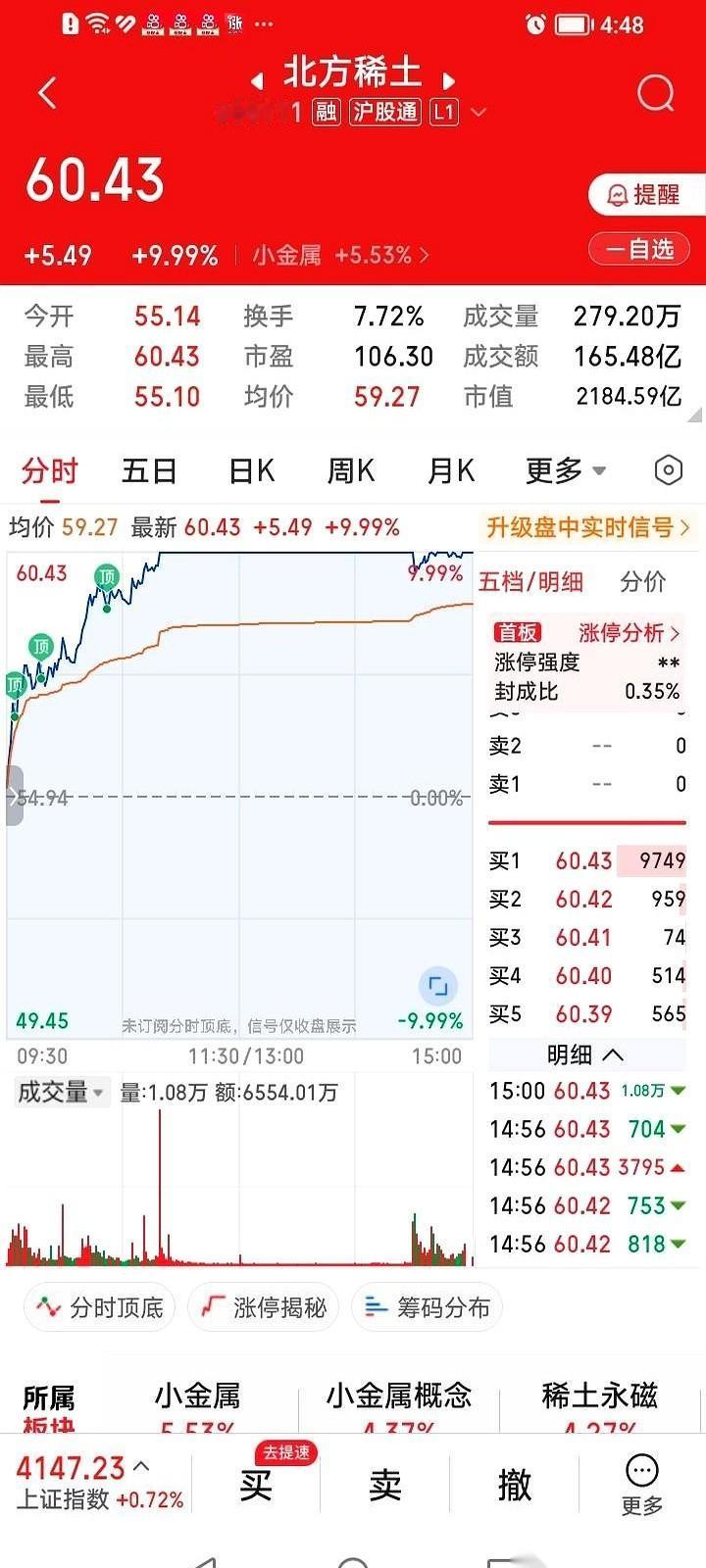
Task: Toggle 一自选 to manage watchlist status
Action: click(x=638, y=249)
